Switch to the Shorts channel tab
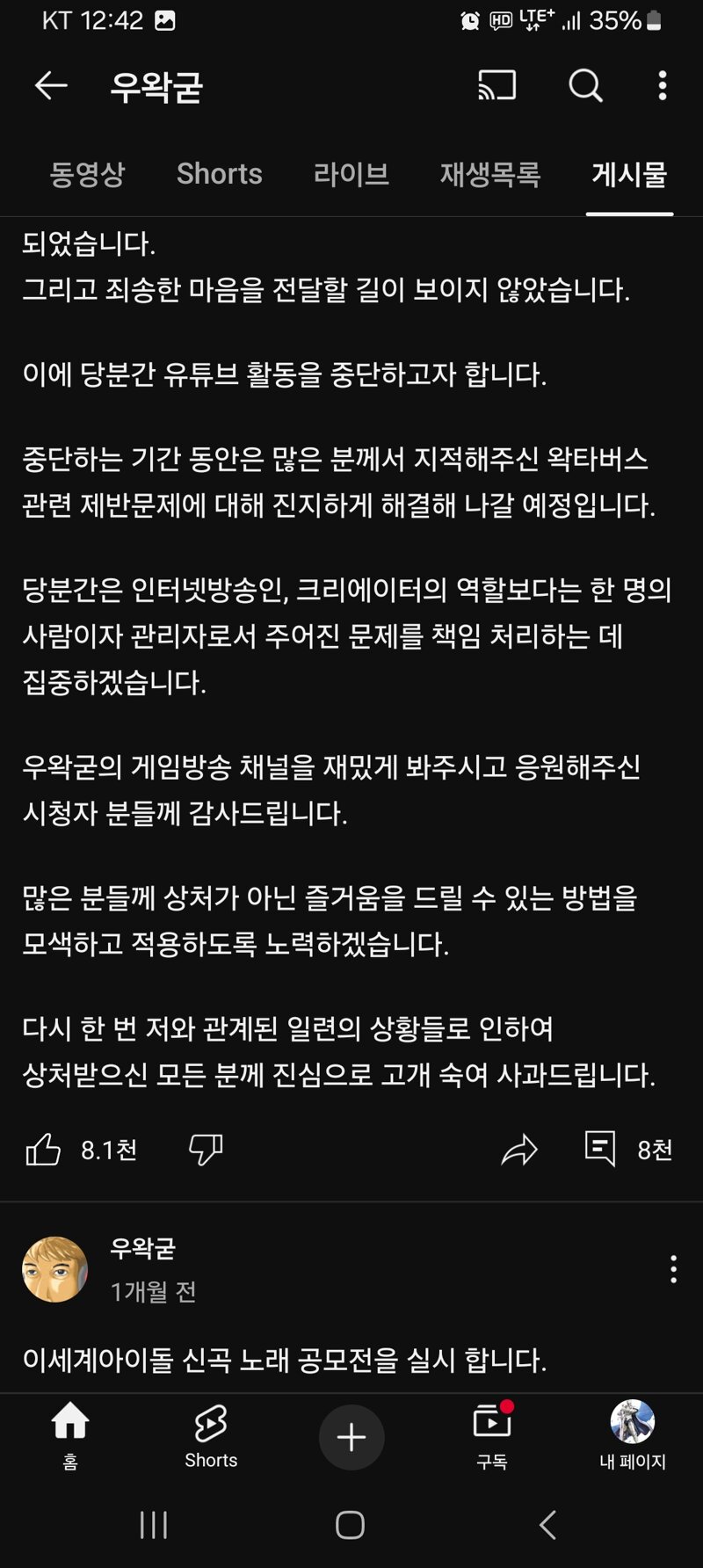This screenshot has width=703, height=1568. pos(219,174)
